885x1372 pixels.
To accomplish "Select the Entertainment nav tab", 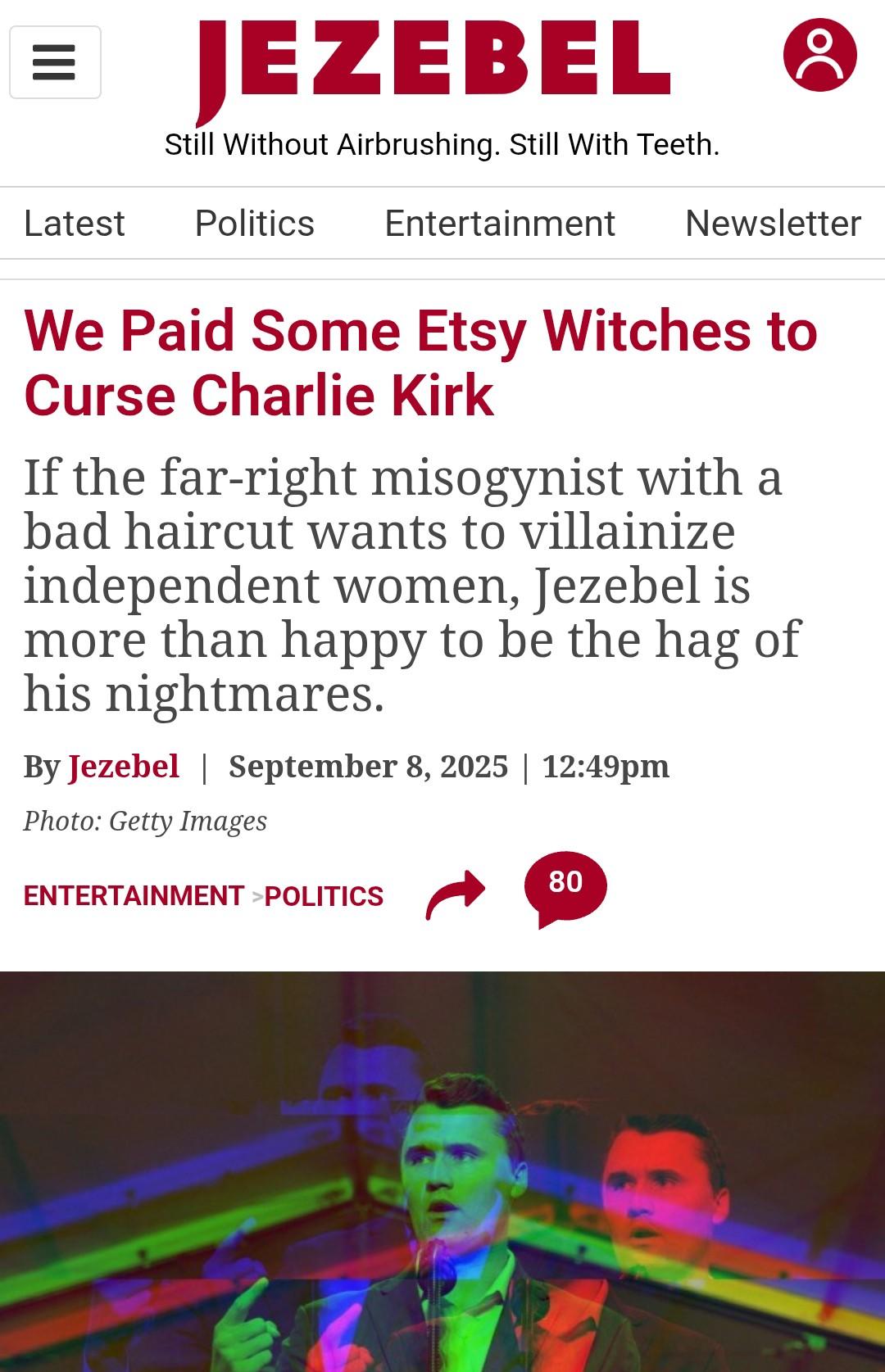I will coord(499,224).
